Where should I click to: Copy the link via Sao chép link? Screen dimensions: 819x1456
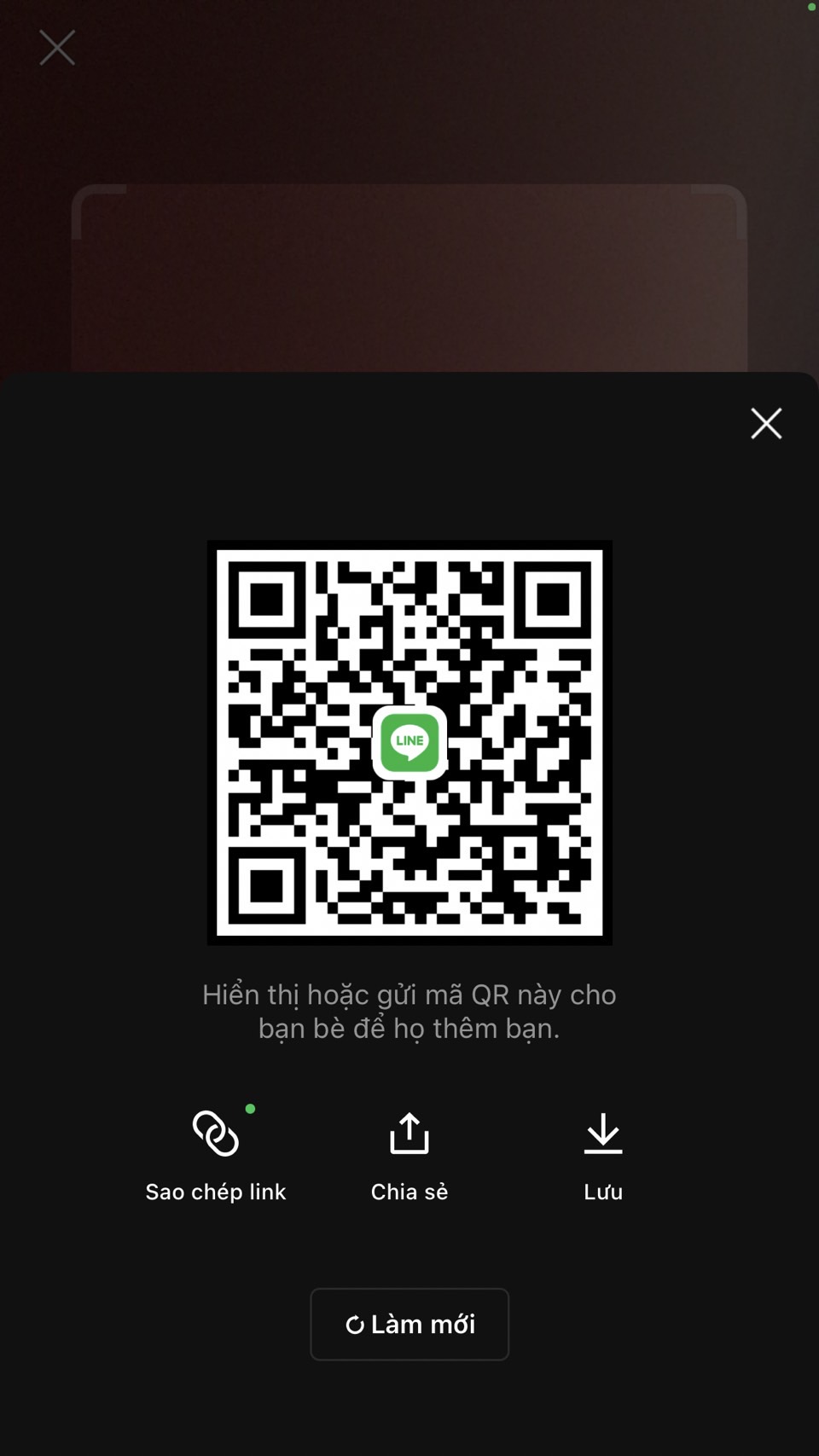point(216,1155)
